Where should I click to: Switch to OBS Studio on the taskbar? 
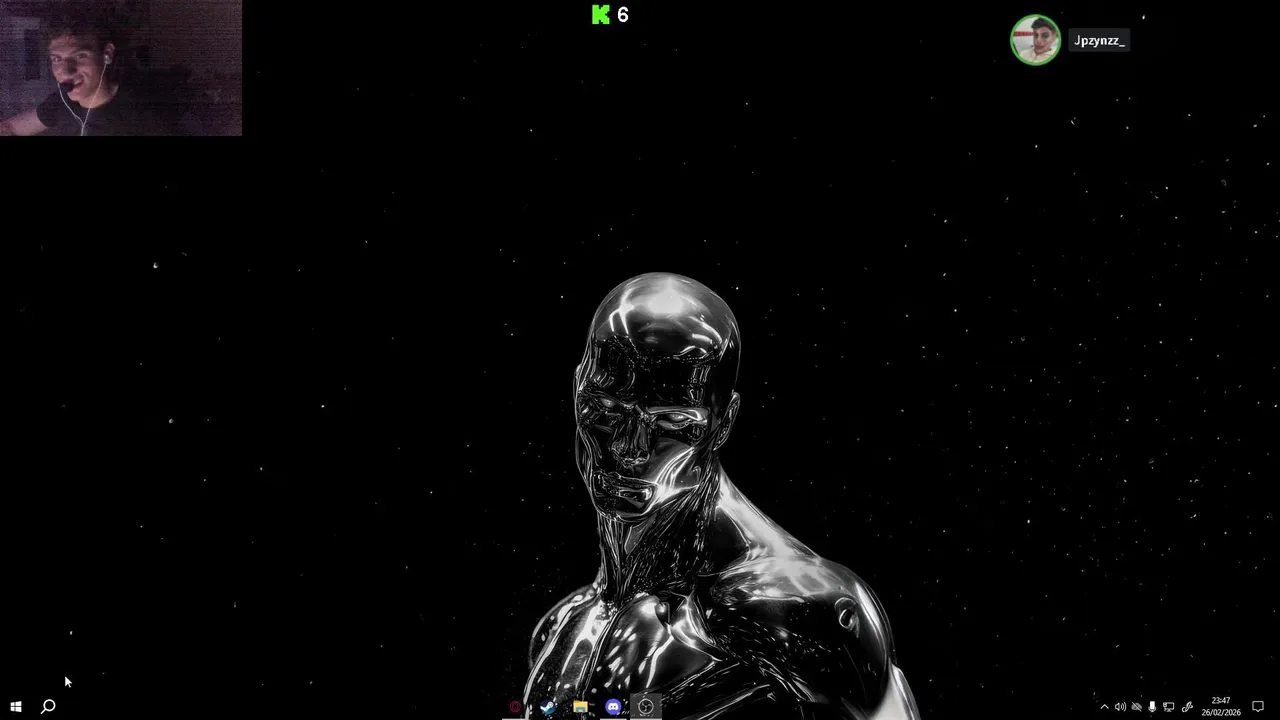point(646,707)
